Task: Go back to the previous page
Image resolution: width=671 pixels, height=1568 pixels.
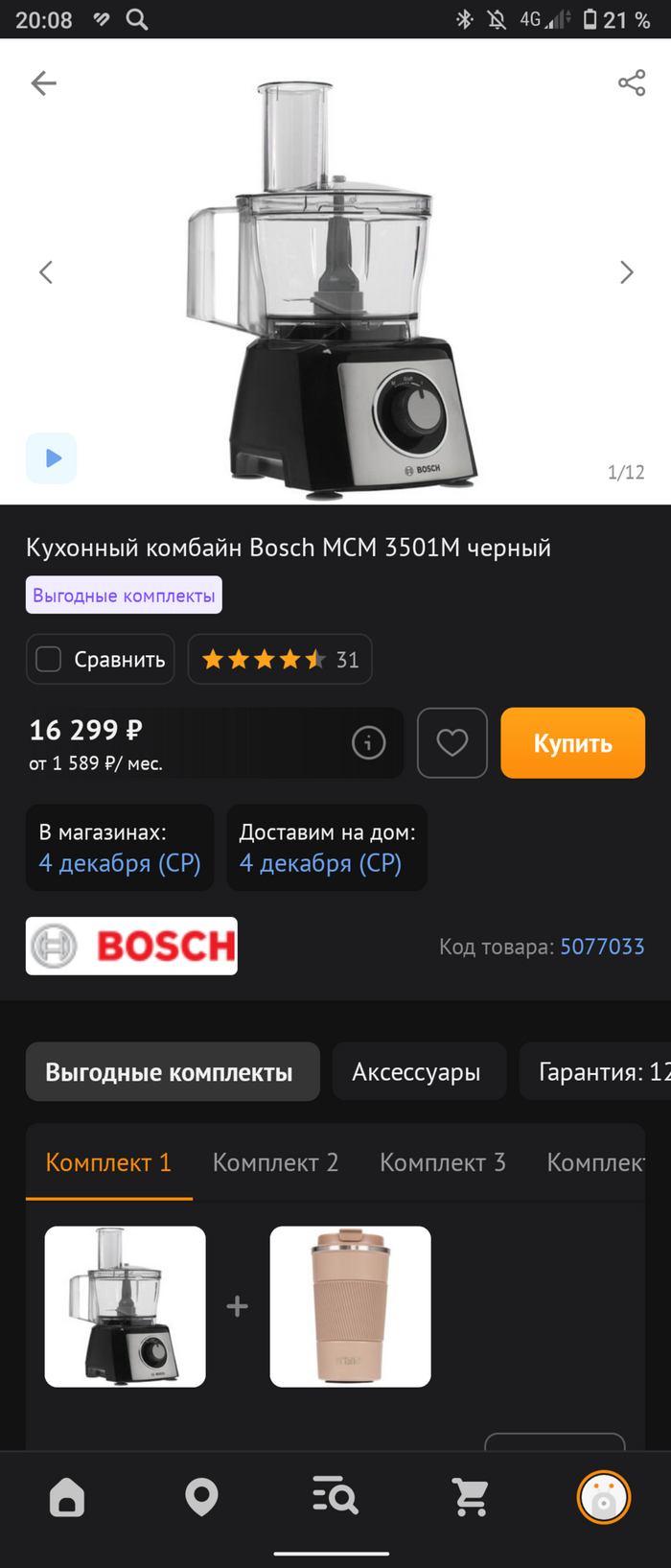Action: [x=44, y=83]
